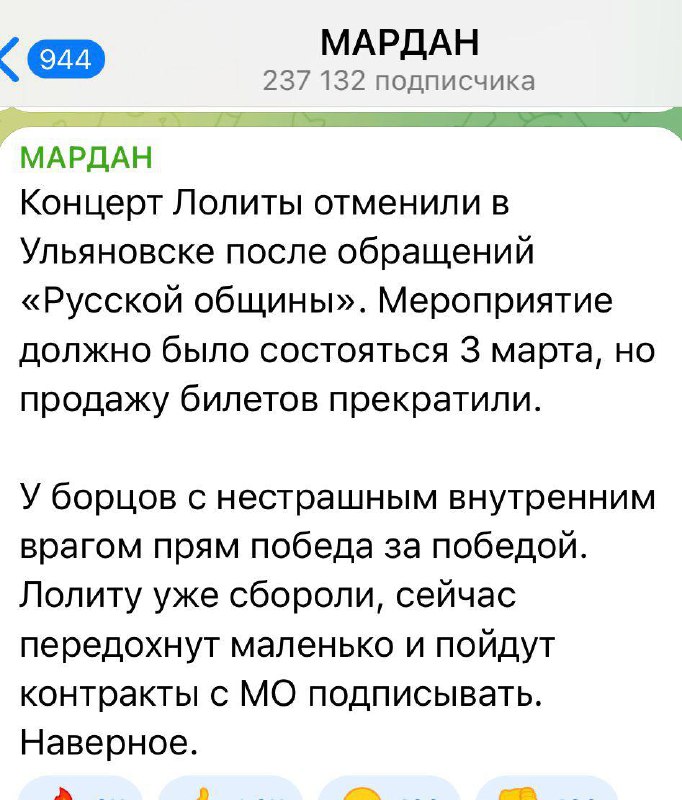Tap the green МАРДАН sender name
The image size is (682, 800).
coord(86,158)
